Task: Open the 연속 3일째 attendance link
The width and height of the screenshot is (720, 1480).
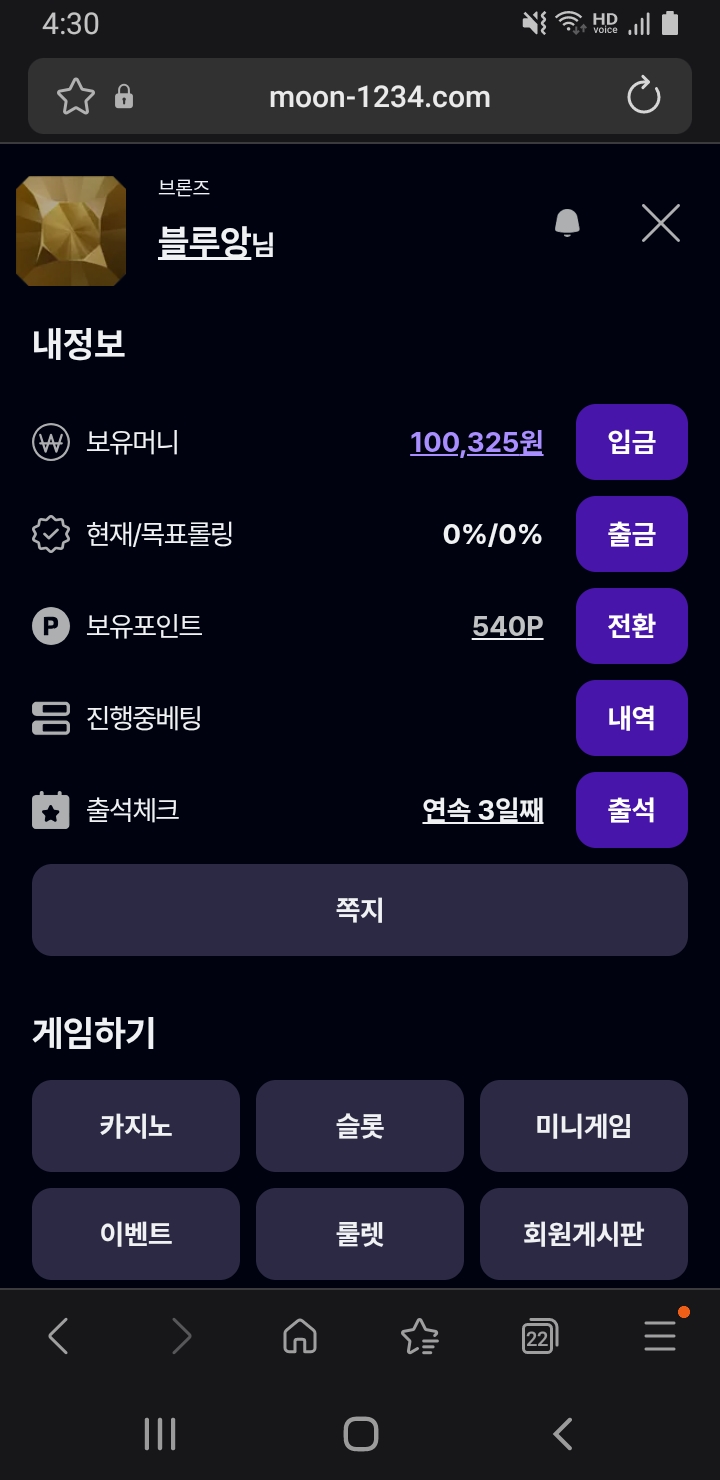Action: pyautogui.click(x=482, y=810)
